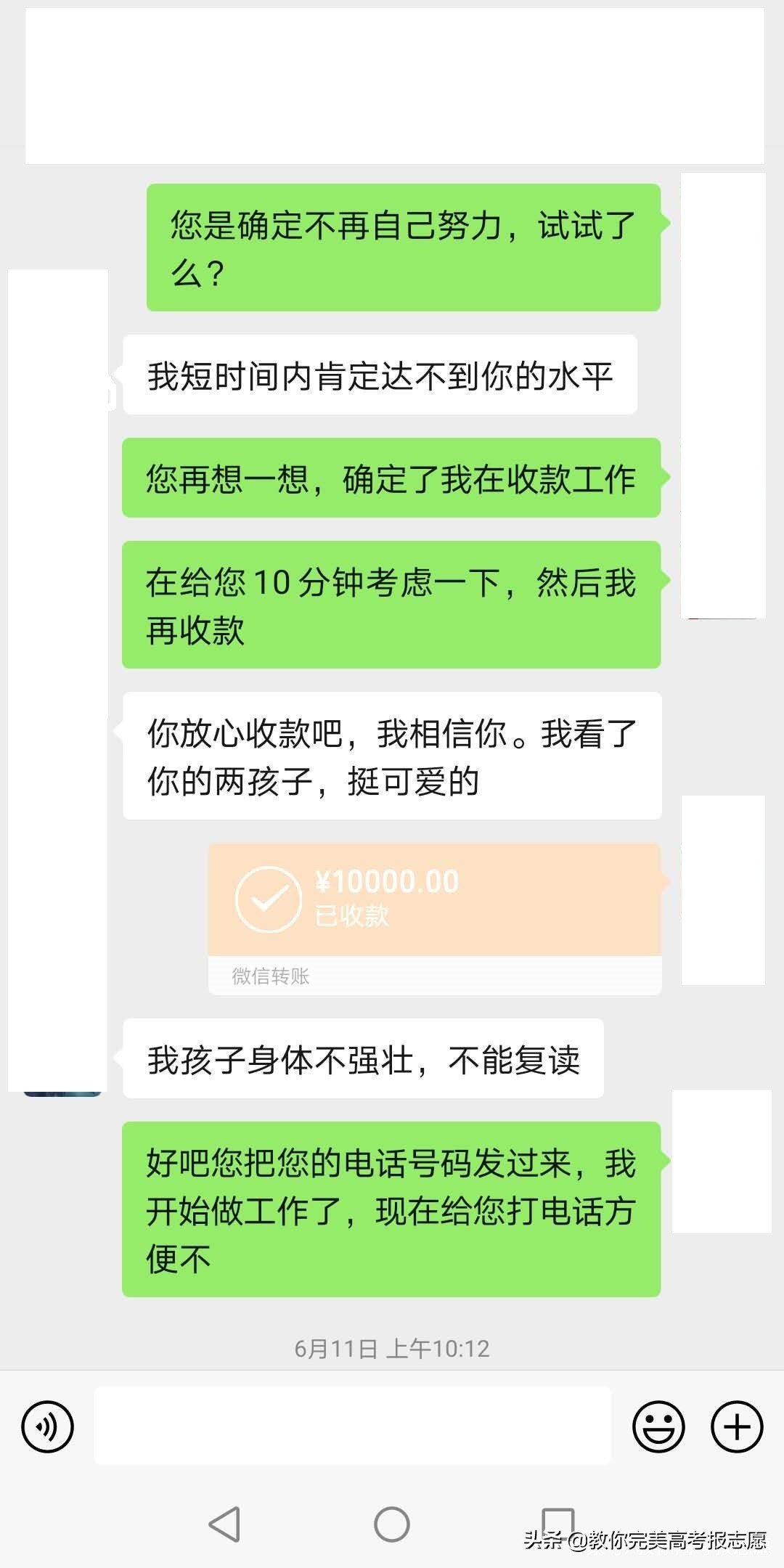Screen dimensions: 784x1568
Task: Tap the voice message icon
Action: pyautogui.click(x=47, y=1426)
